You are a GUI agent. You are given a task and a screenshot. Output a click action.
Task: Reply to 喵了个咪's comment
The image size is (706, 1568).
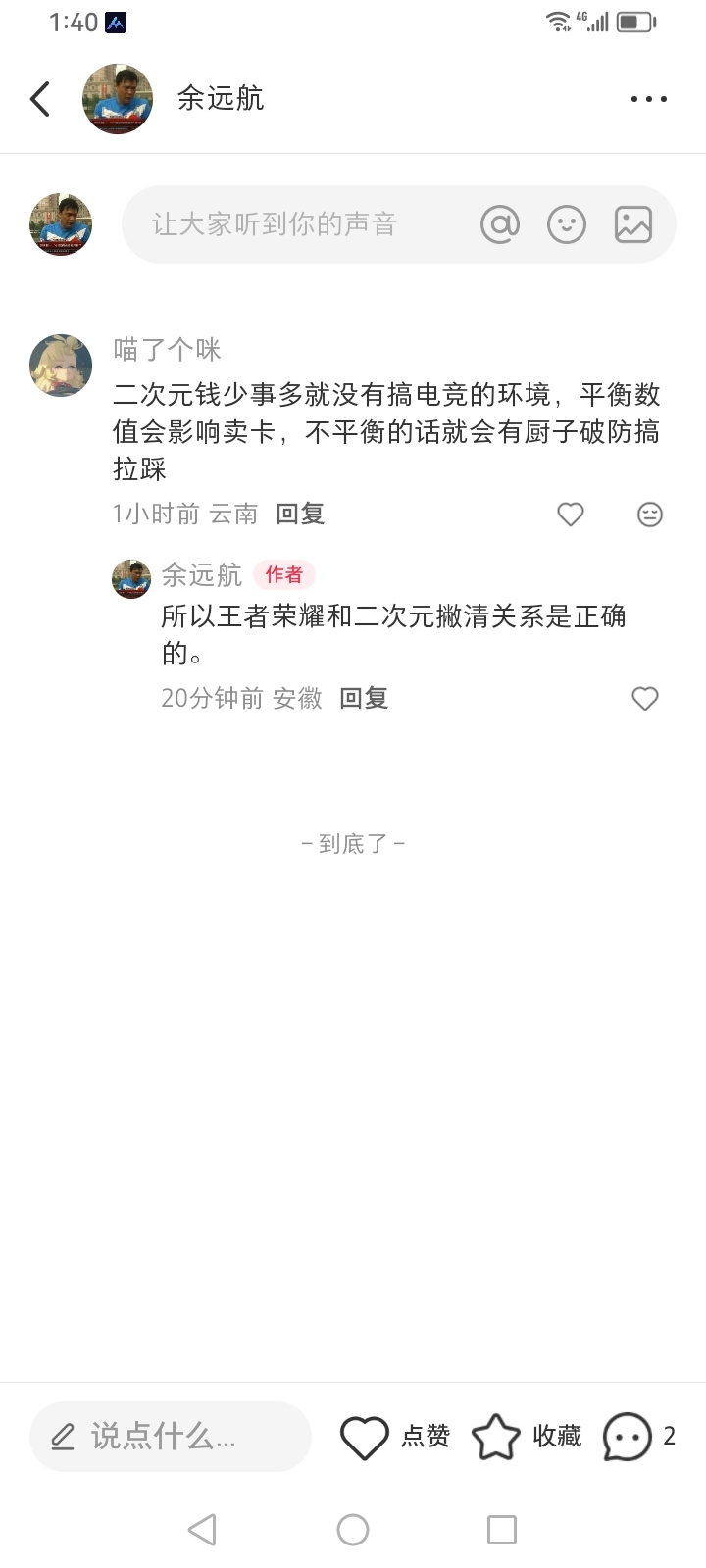tap(300, 514)
